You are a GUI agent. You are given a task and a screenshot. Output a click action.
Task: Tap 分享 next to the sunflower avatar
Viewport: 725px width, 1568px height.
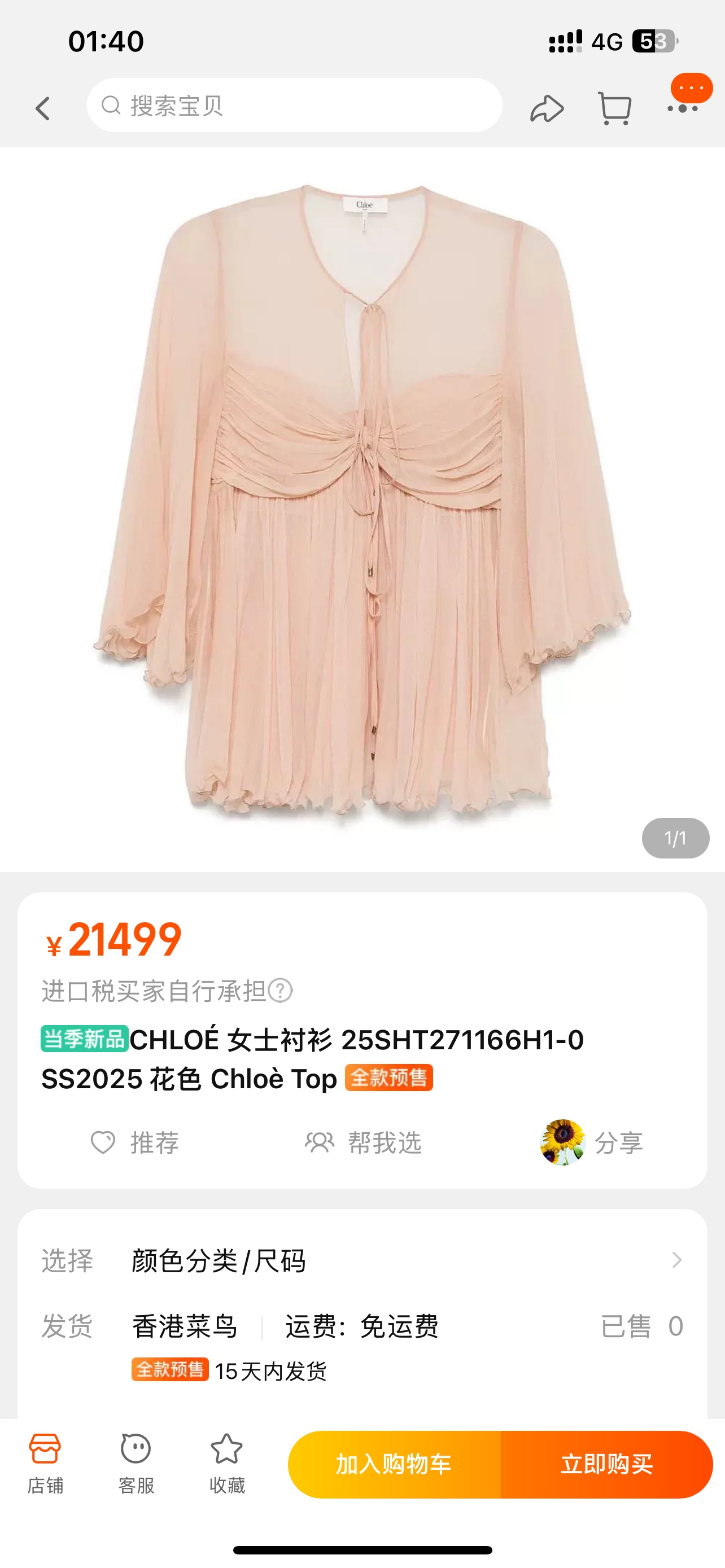[617, 1142]
